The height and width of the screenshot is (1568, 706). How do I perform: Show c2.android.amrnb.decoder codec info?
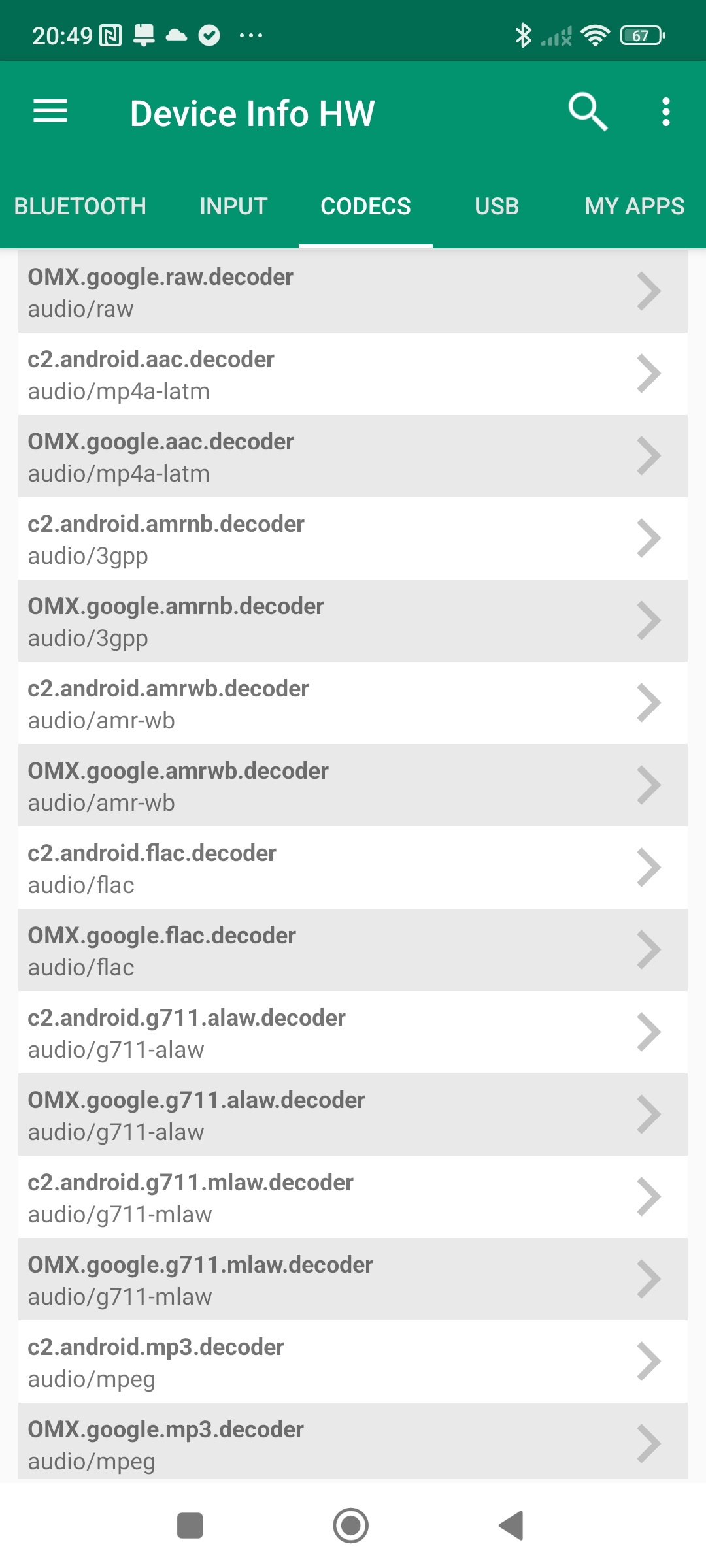(x=353, y=539)
